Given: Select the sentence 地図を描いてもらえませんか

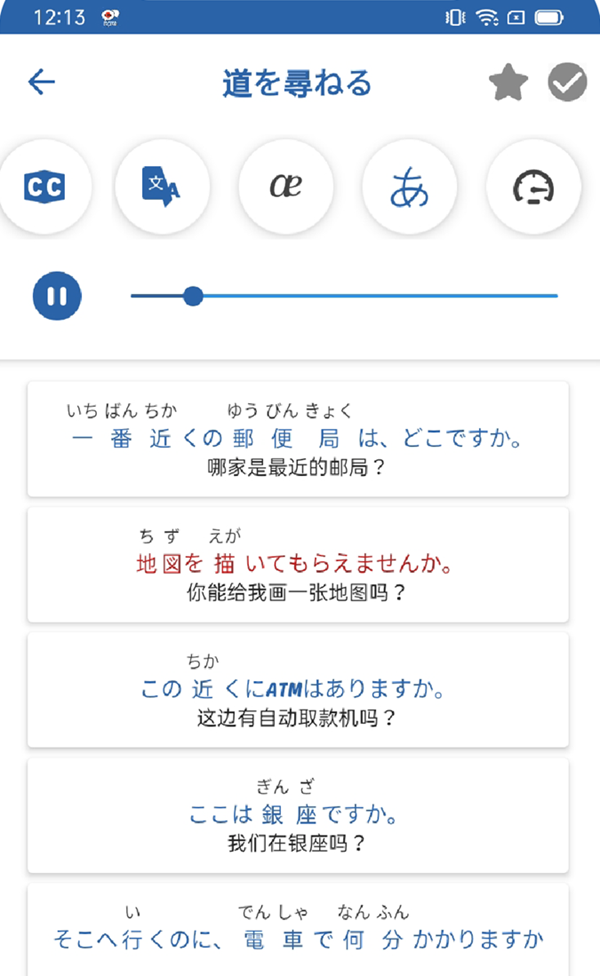Looking at the screenshot, I should point(297,565).
